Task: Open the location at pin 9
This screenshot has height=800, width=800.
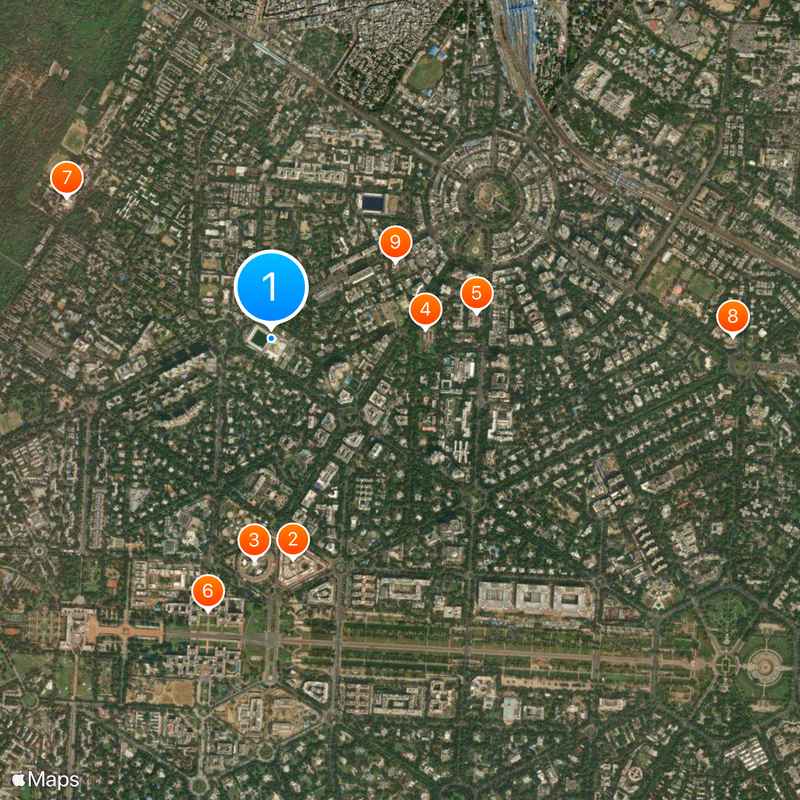Action: [x=395, y=242]
